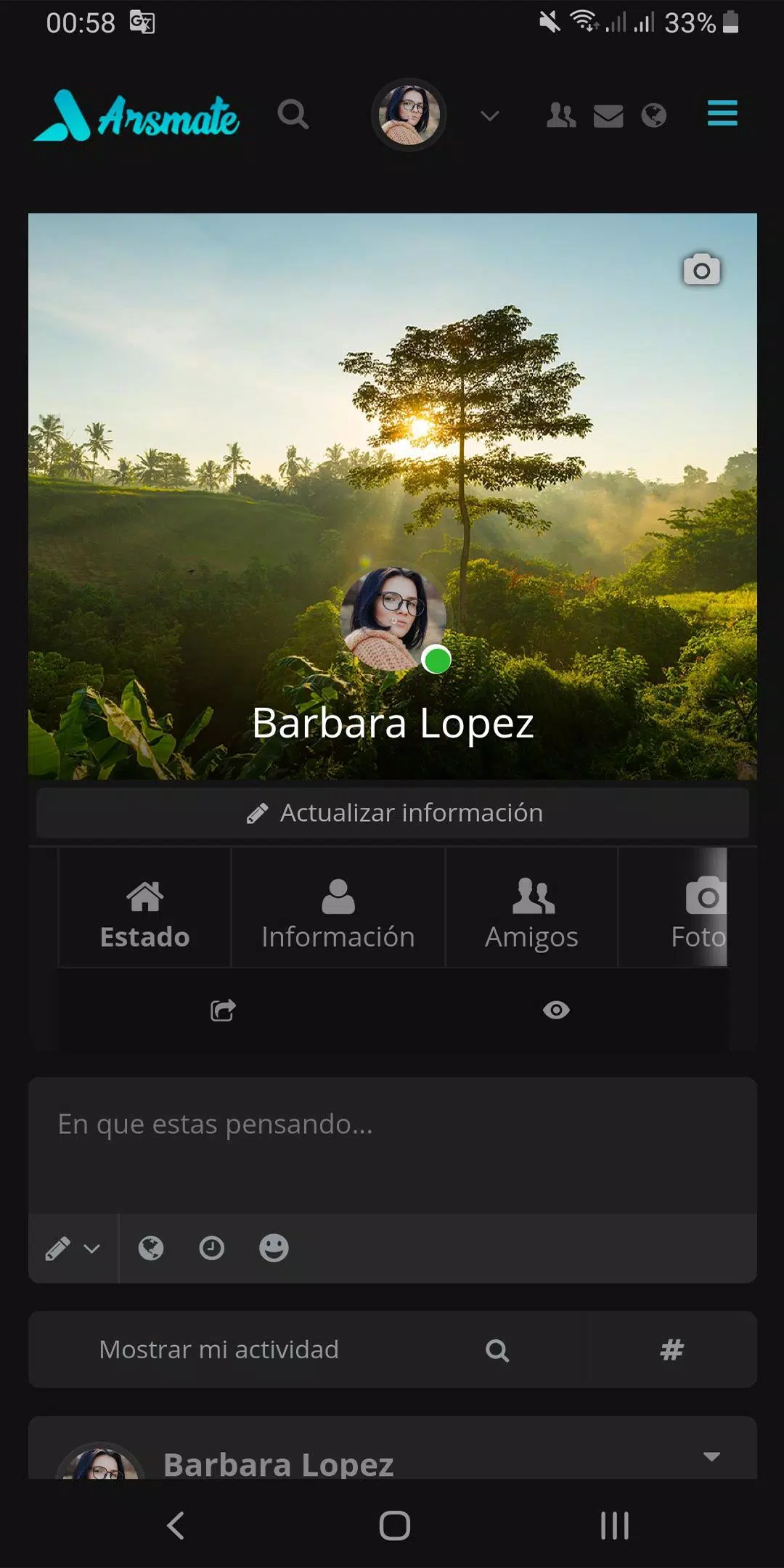784x1568 pixels.
Task: Expand the account dropdown chevron
Action: [490, 116]
